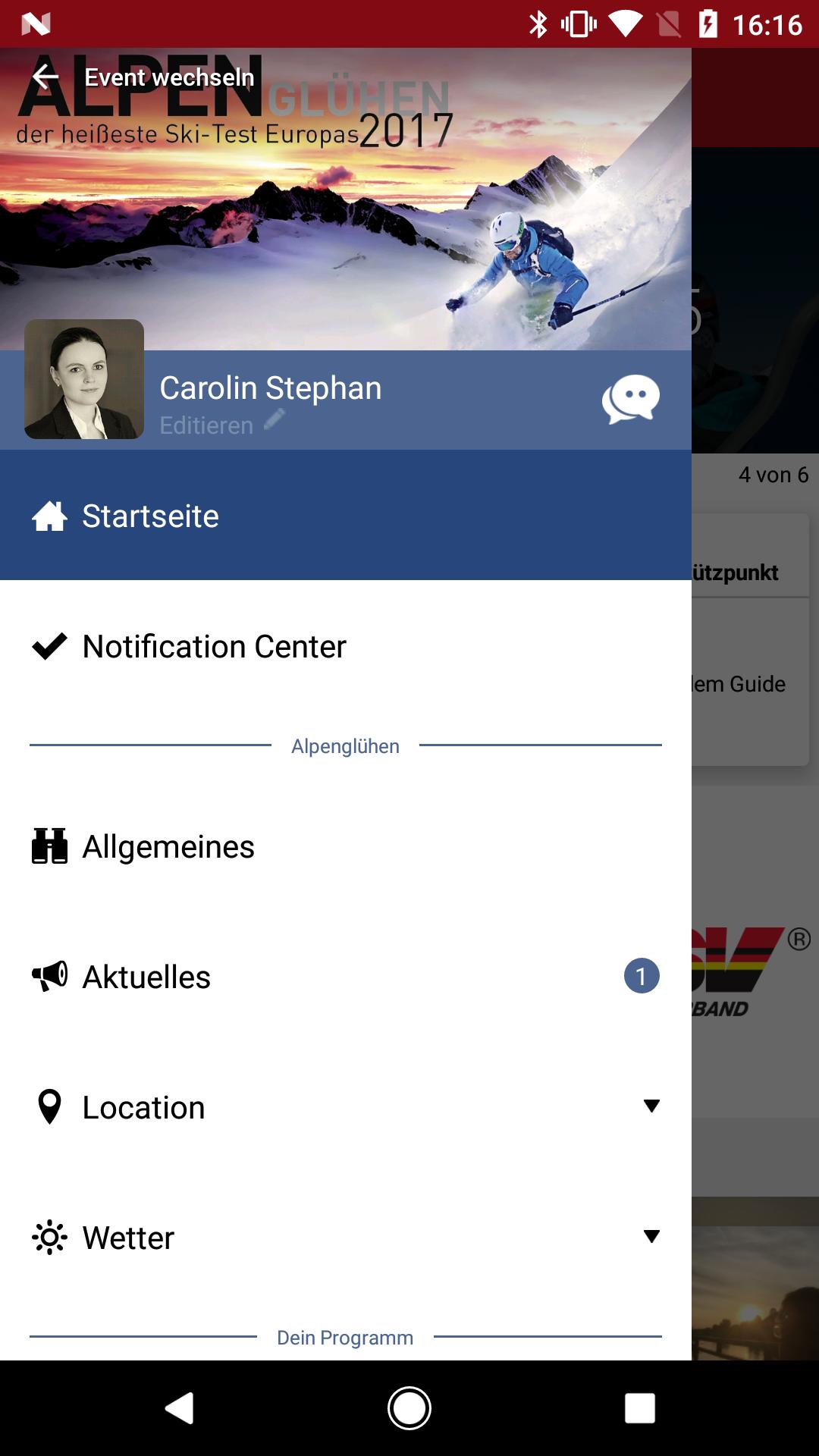819x1456 pixels.
Task: Open the chat bubbles icon
Action: click(x=630, y=399)
